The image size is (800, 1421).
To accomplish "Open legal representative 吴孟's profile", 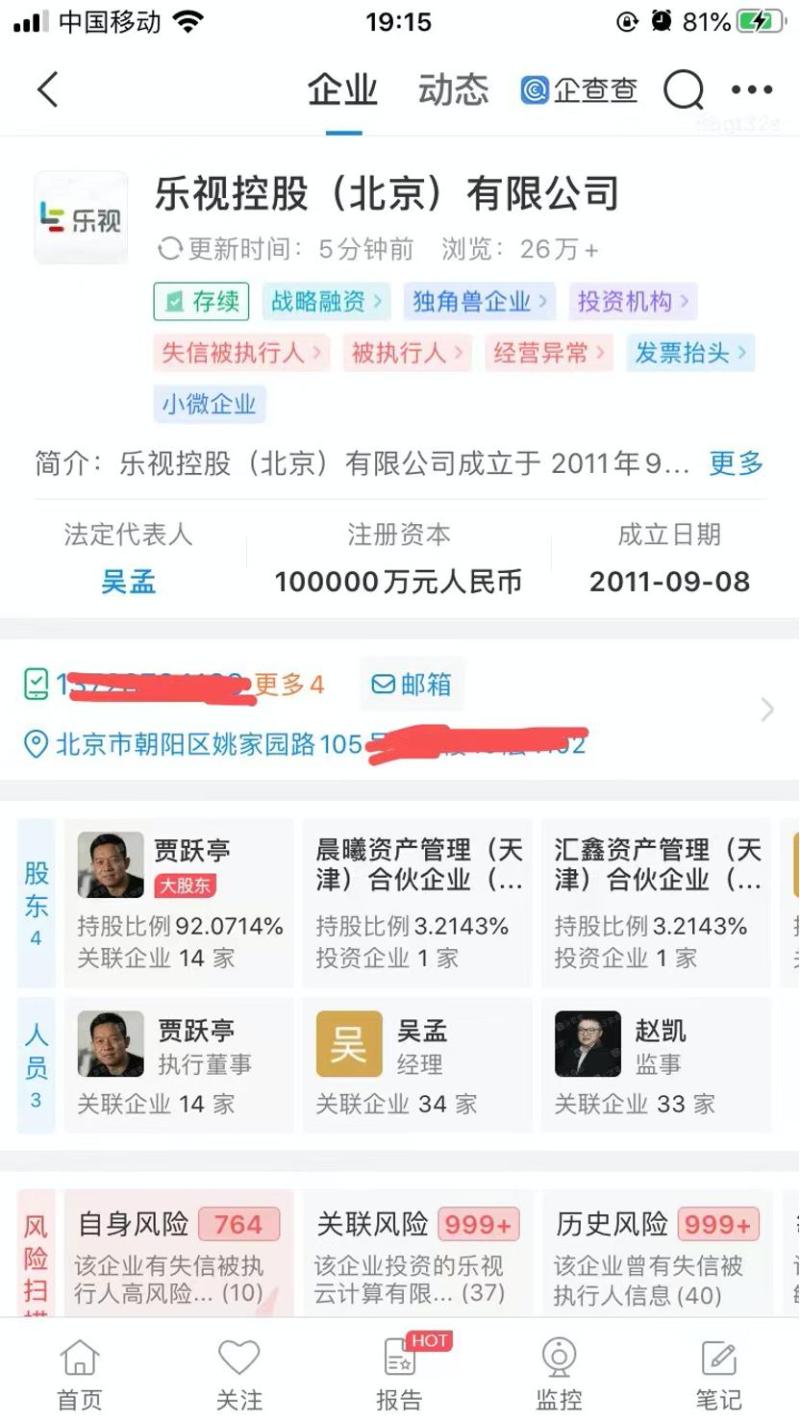I will [128, 581].
